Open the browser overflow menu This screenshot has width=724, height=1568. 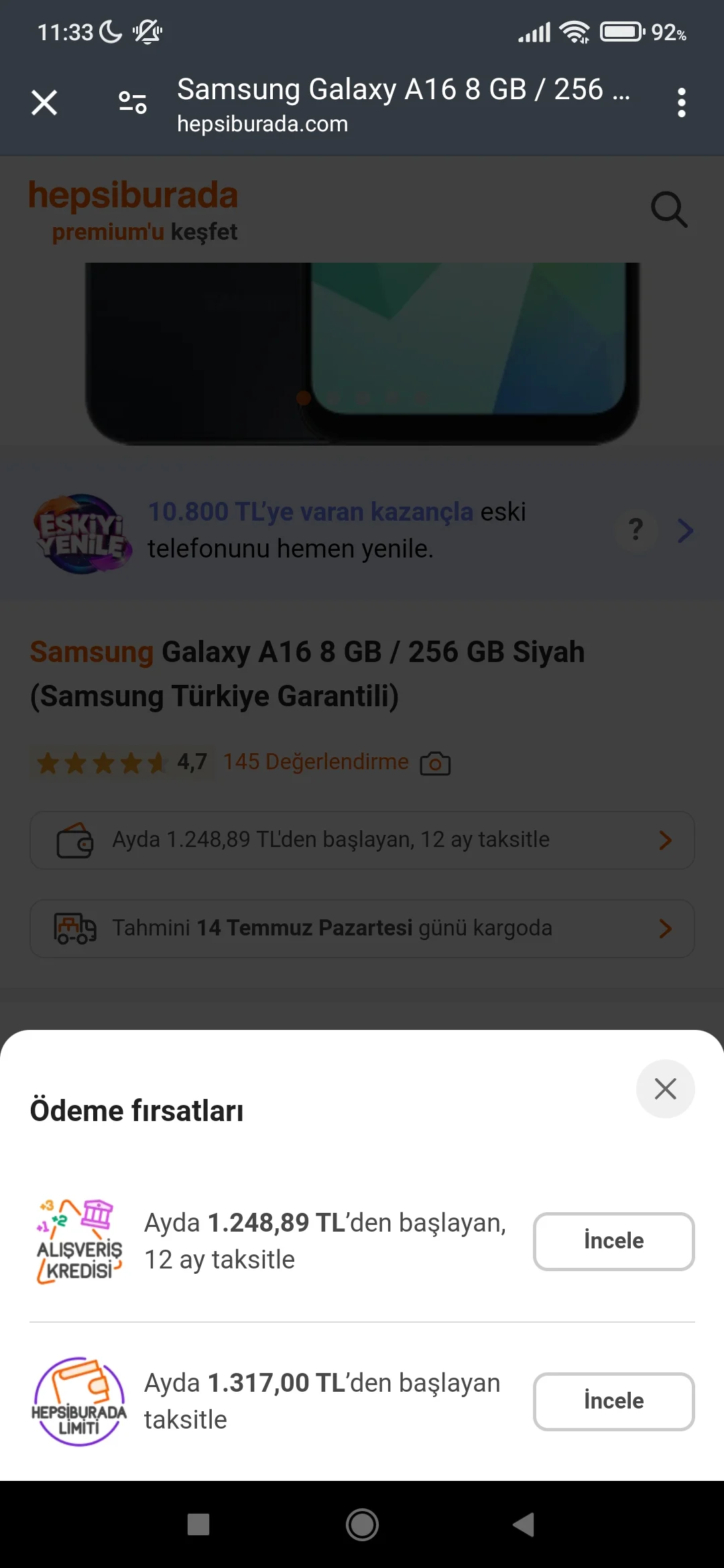(681, 103)
